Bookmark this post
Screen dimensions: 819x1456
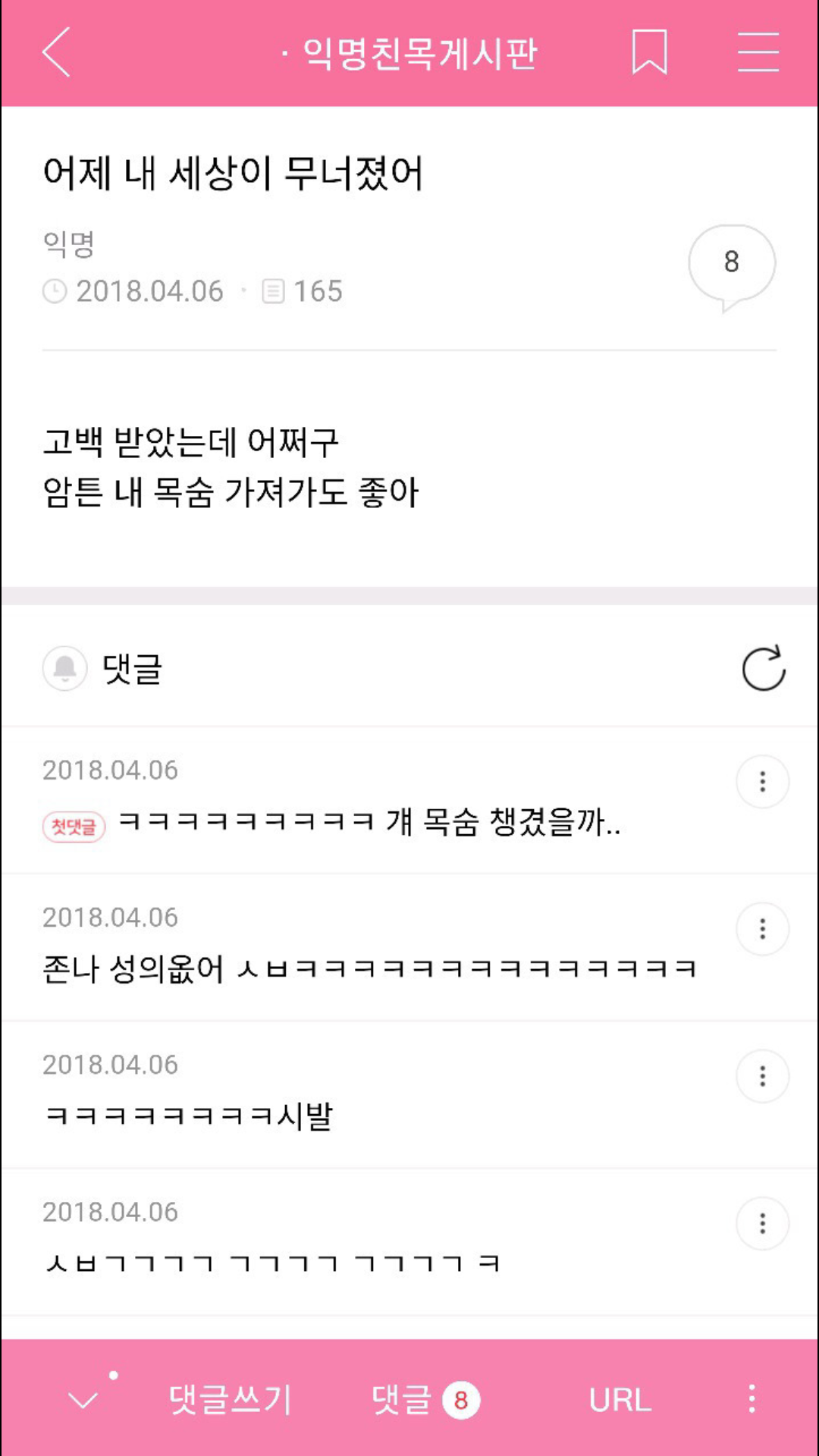click(x=649, y=52)
